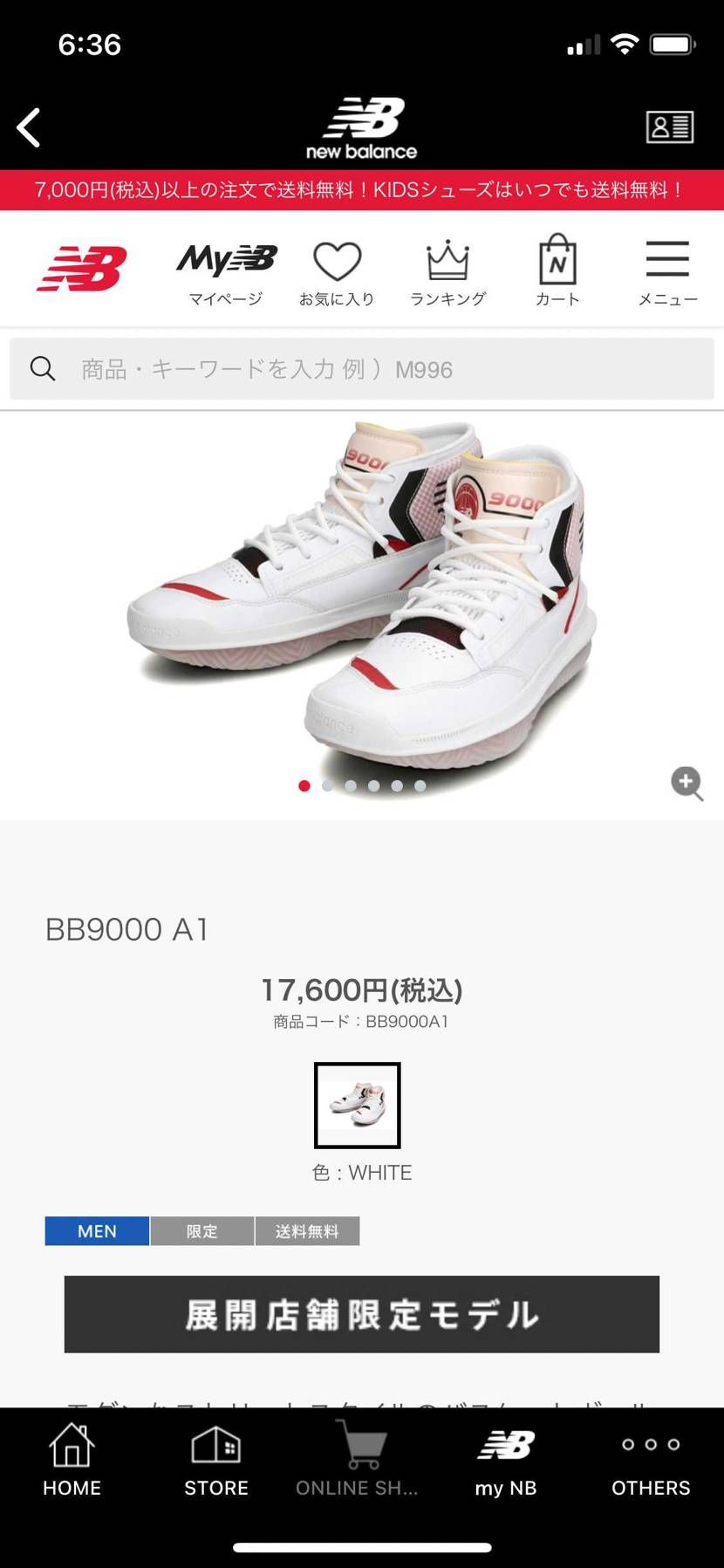Screen dimensions: 724x1568
Task: Open the カート shopping cart
Action: click(557, 271)
